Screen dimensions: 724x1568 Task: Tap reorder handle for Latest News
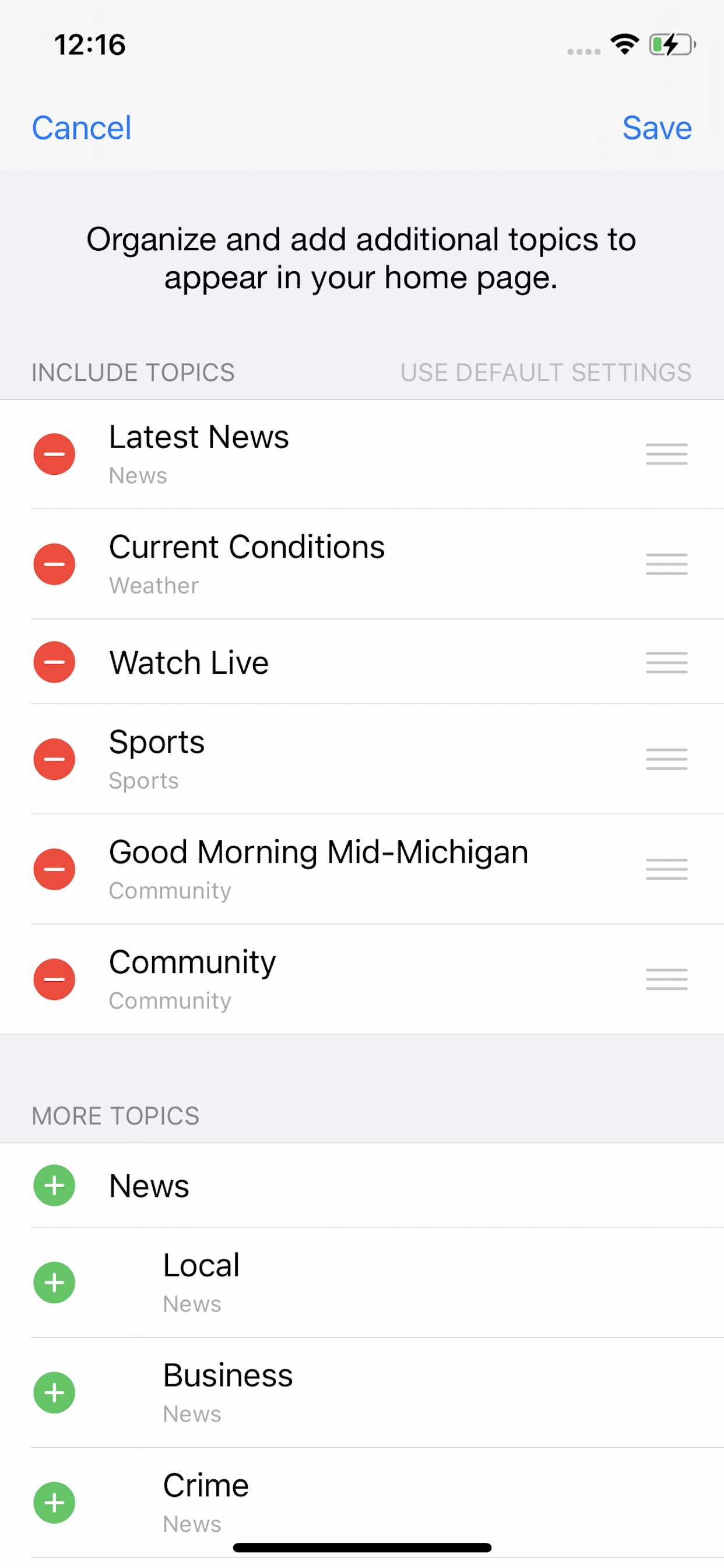click(x=667, y=454)
